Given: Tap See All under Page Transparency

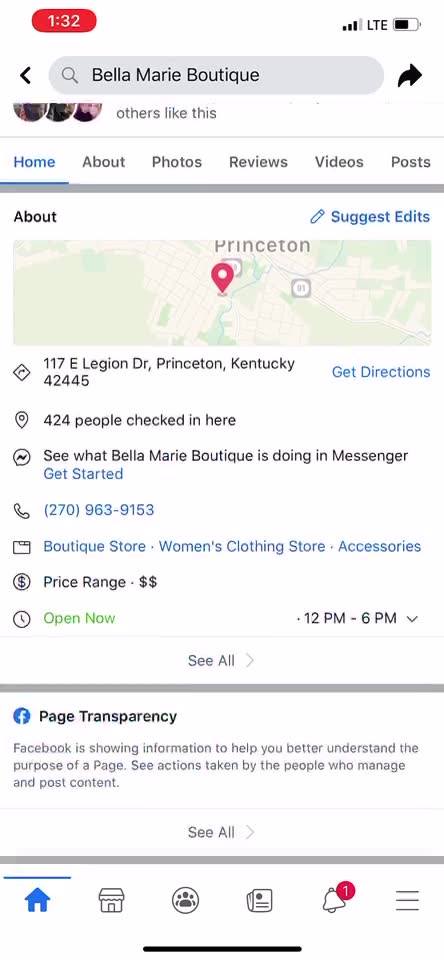Looking at the screenshot, I should (221, 832).
